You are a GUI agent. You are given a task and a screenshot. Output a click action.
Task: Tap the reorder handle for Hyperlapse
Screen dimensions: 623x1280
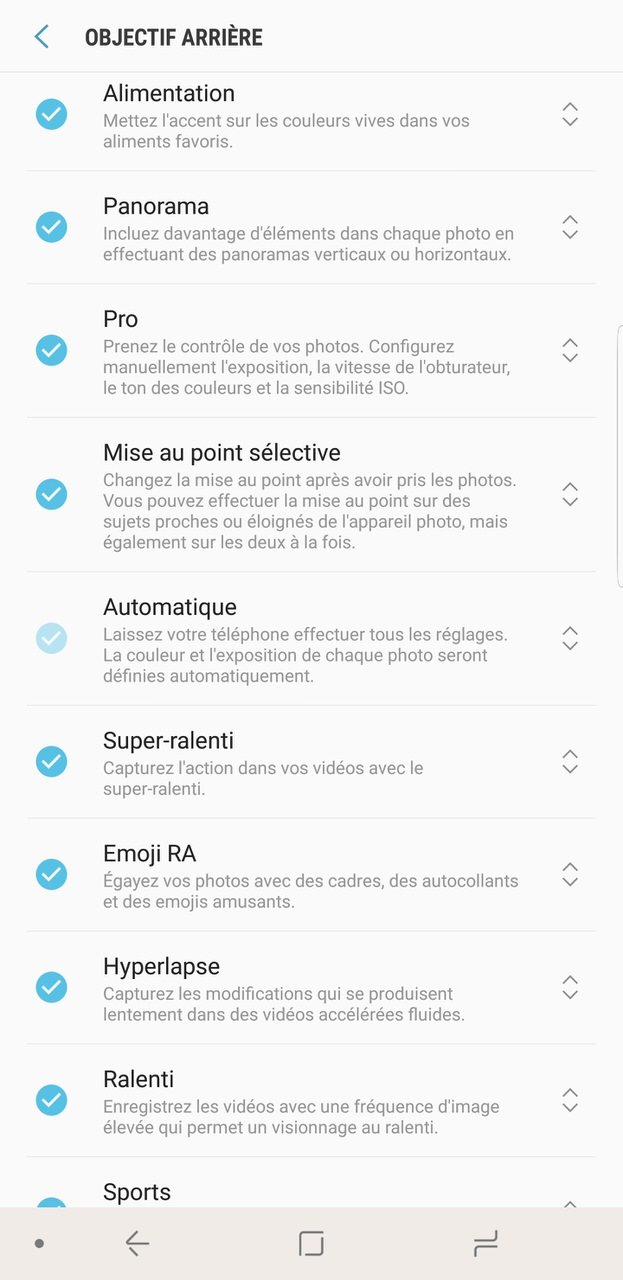tap(570, 987)
